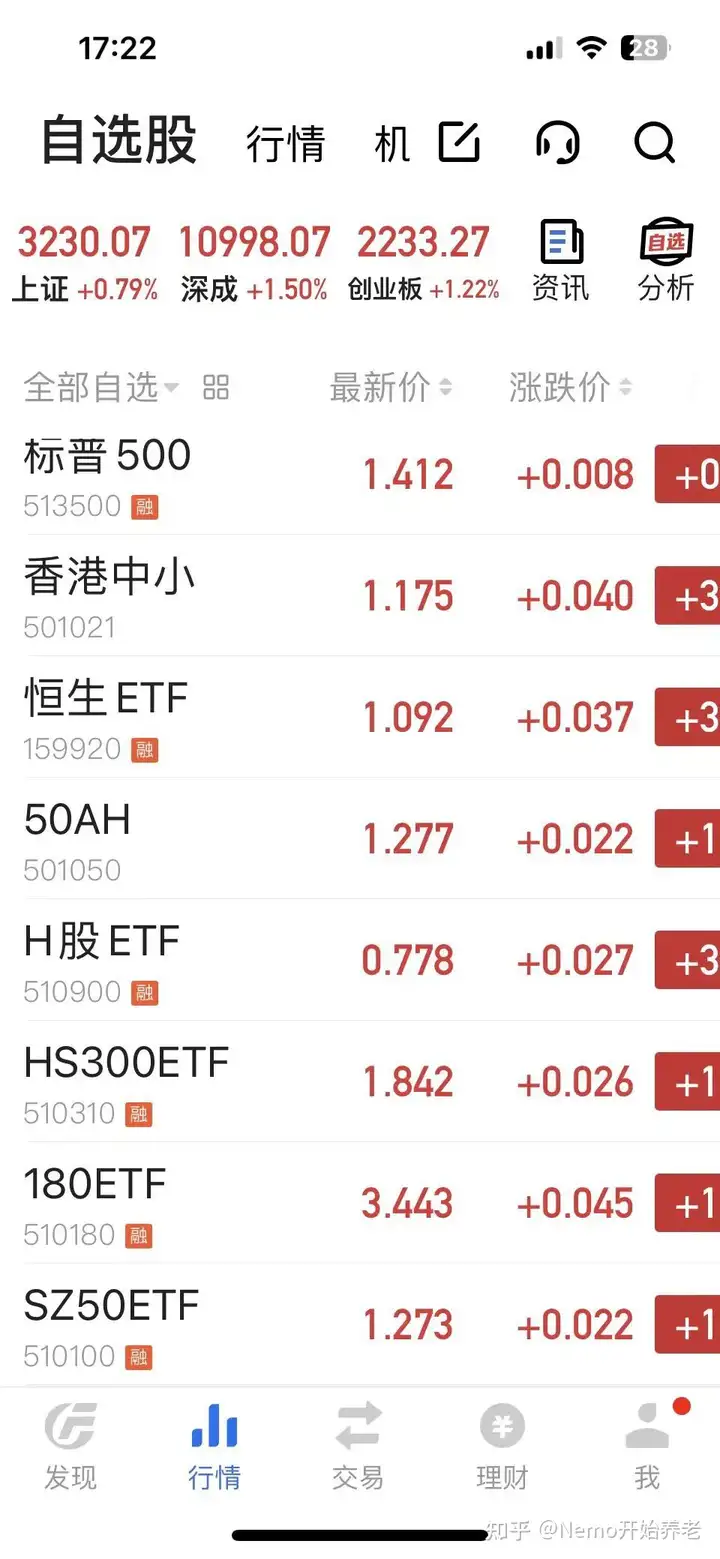
Task: Open the HS300ETF row
Action: tap(360, 1082)
